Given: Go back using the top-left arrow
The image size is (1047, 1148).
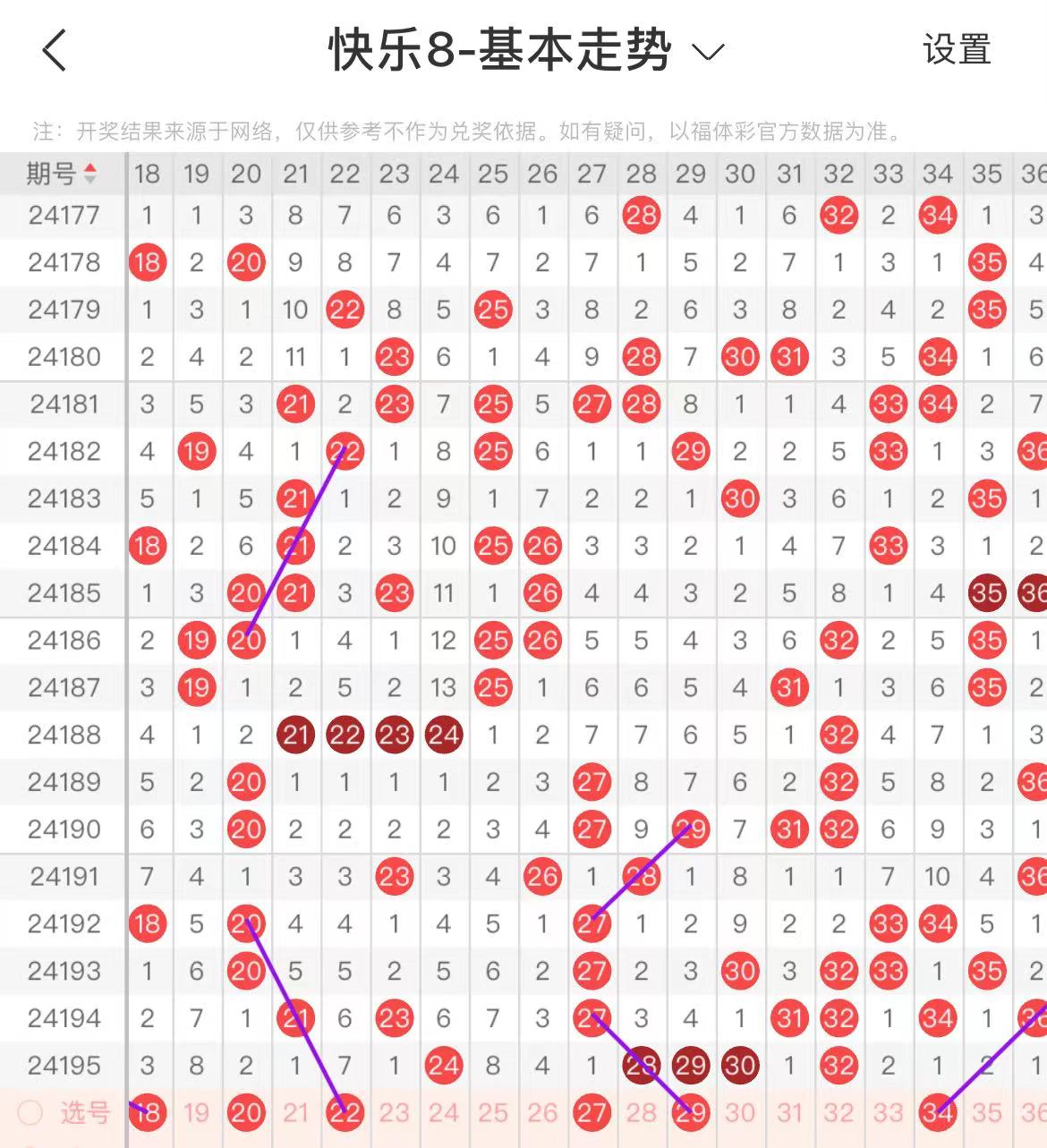Looking at the screenshot, I should (55, 50).
